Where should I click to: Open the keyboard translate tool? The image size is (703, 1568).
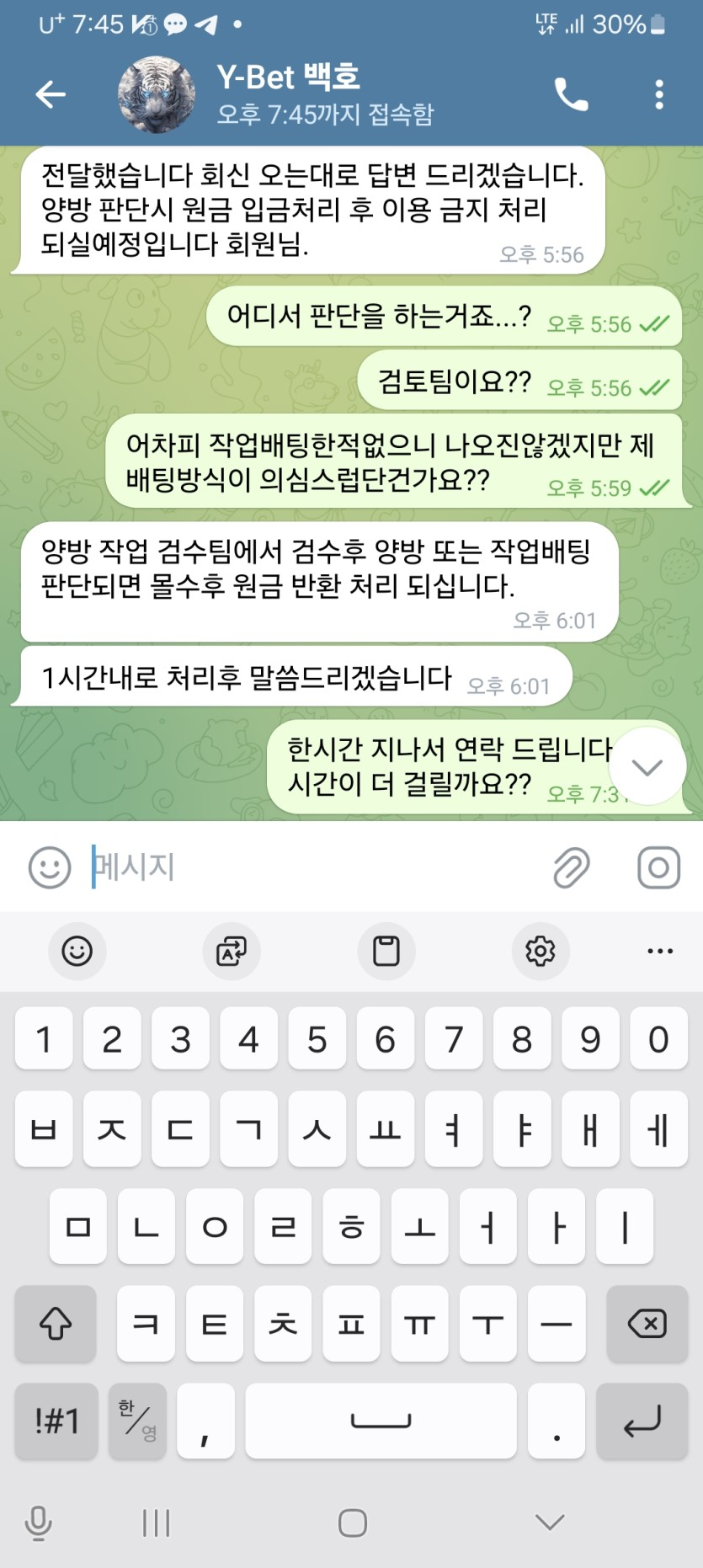pyautogui.click(x=232, y=951)
